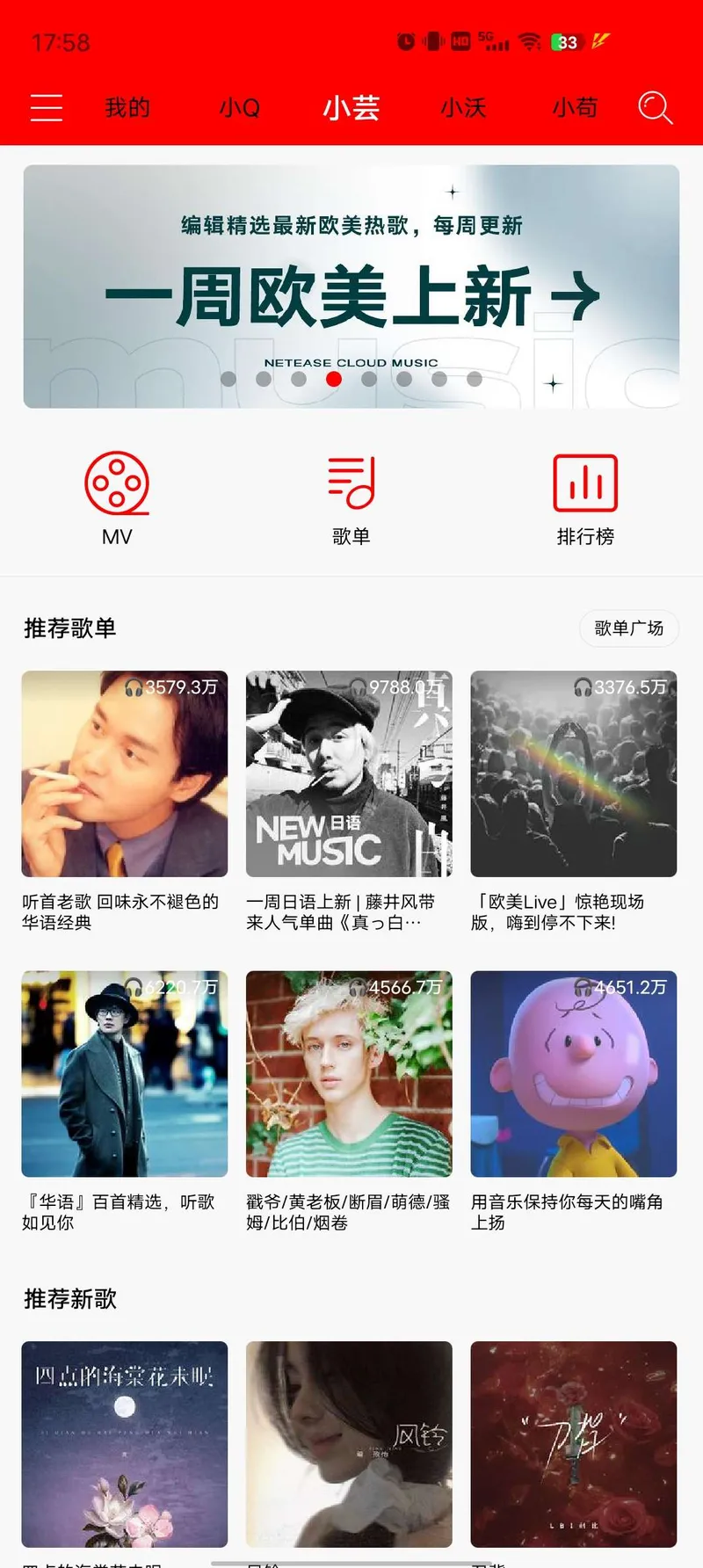
Task: Switch to the 小沃 tab
Action: (463, 107)
